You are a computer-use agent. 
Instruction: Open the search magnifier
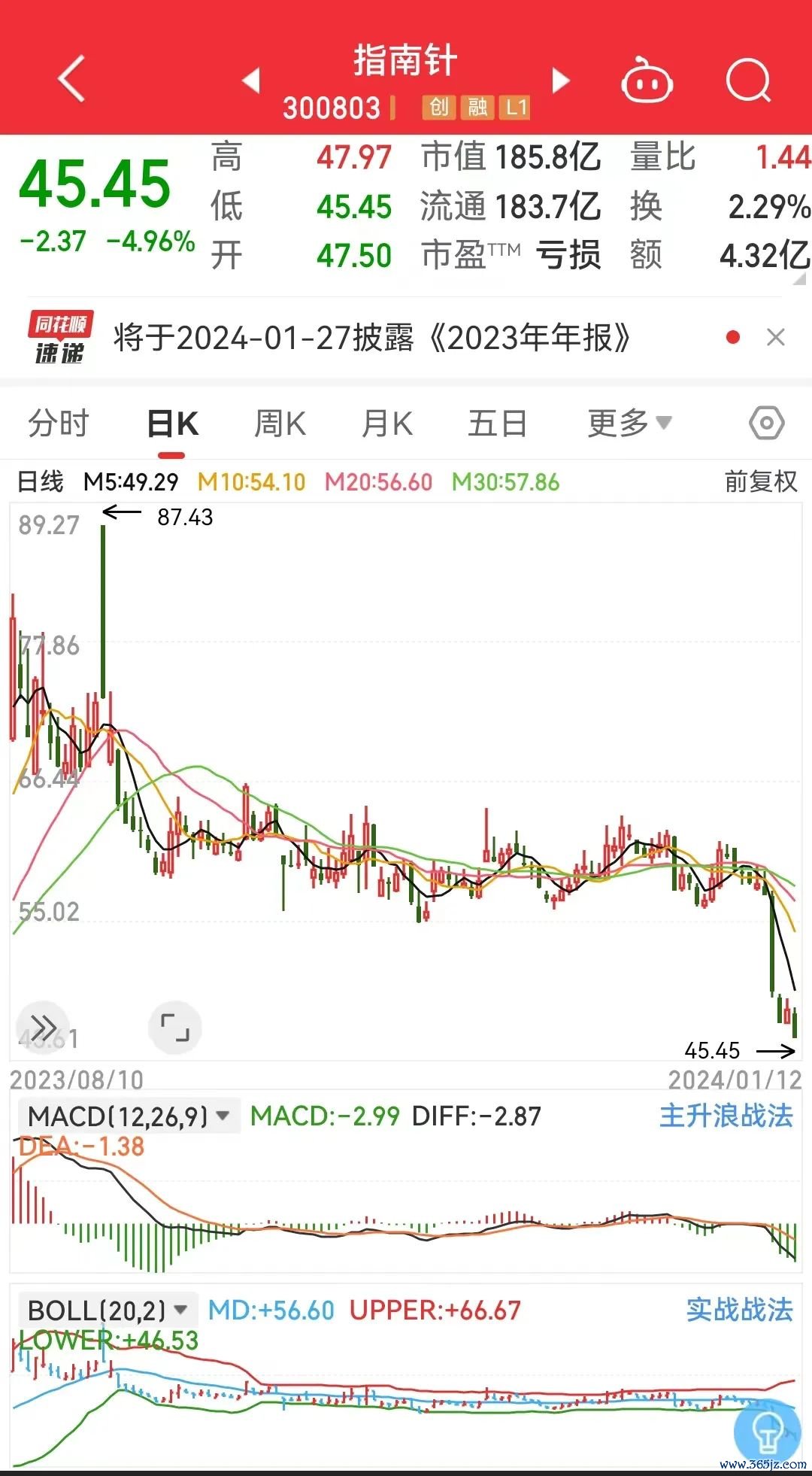pyautogui.click(x=749, y=80)
